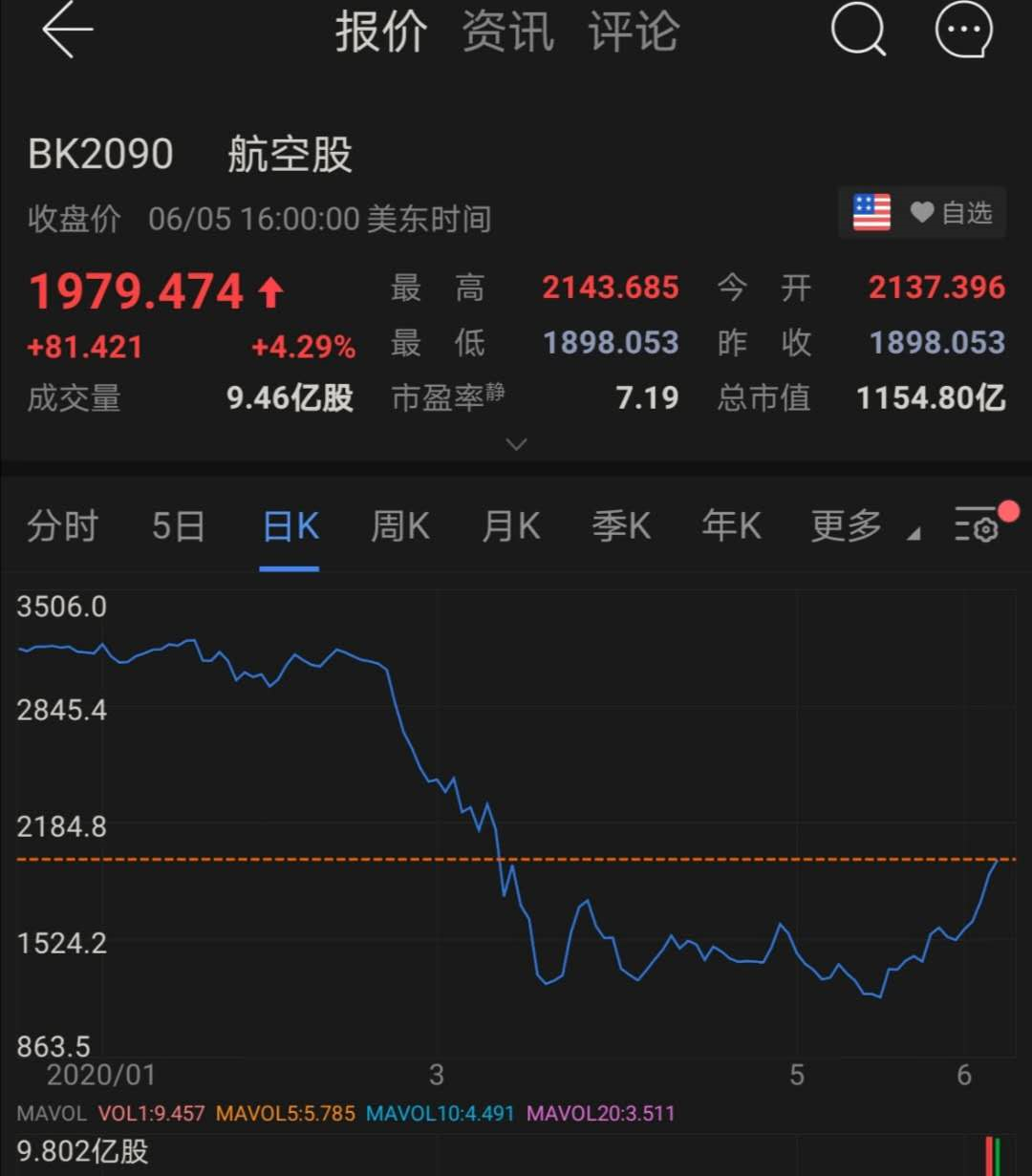
Task: Switch chart to 月K
Action: (x=510, y=526)
